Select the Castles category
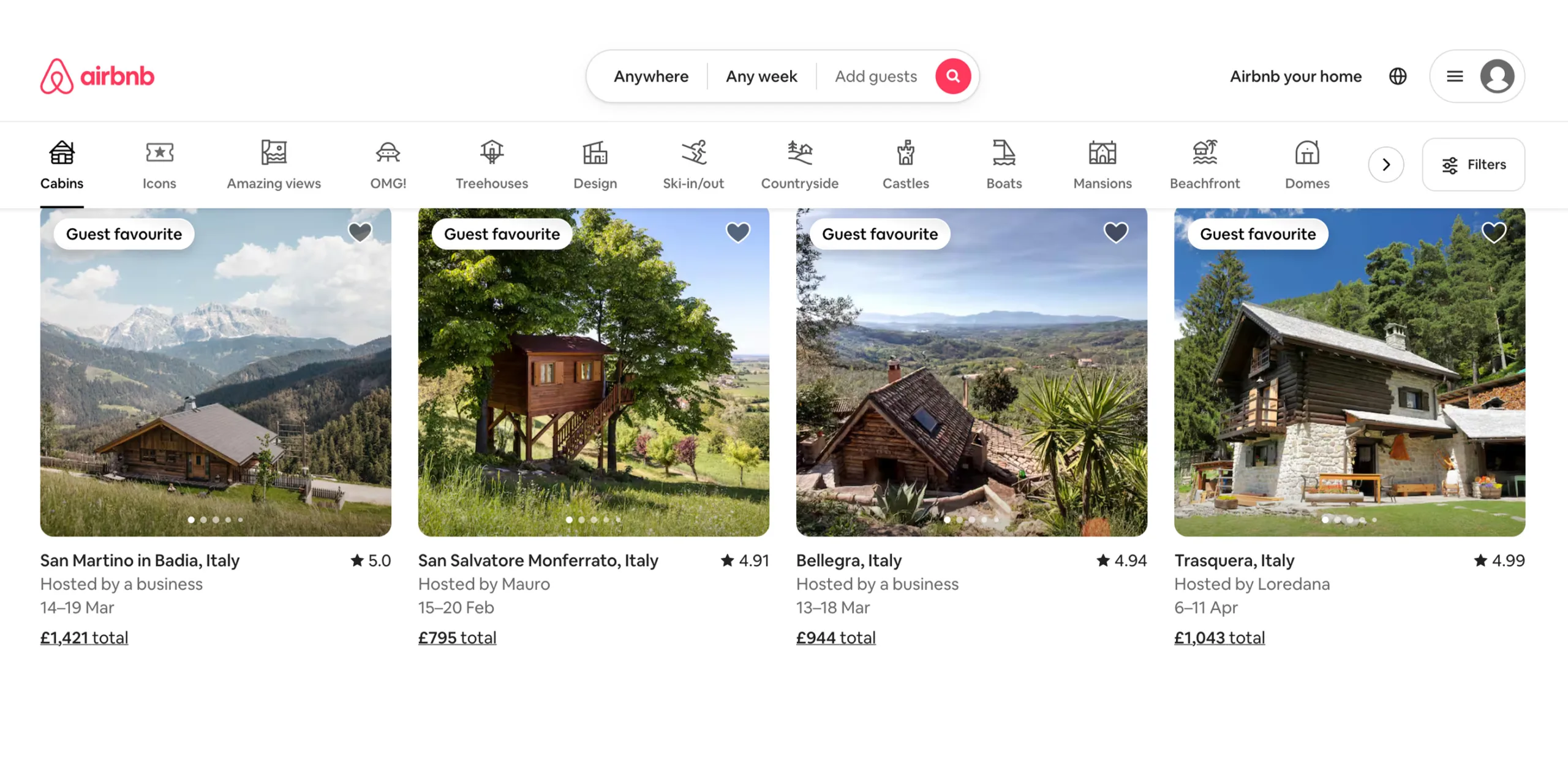Viewport: 1568px width, 781px height. [905, 164]
